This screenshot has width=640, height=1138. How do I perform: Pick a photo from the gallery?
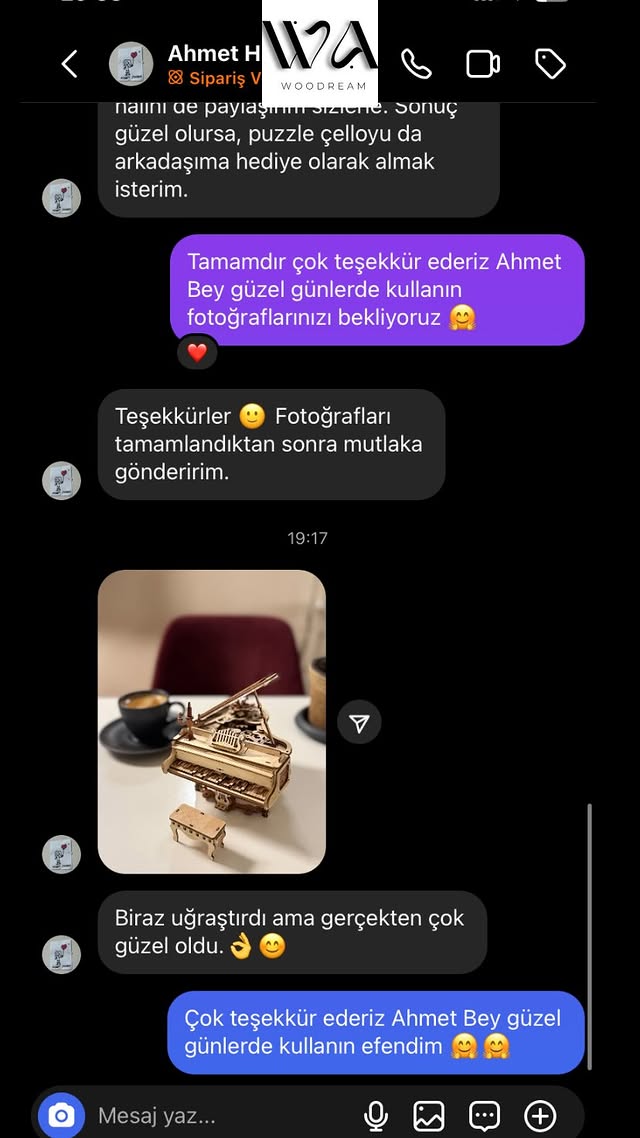click(x=429, y=1115)
